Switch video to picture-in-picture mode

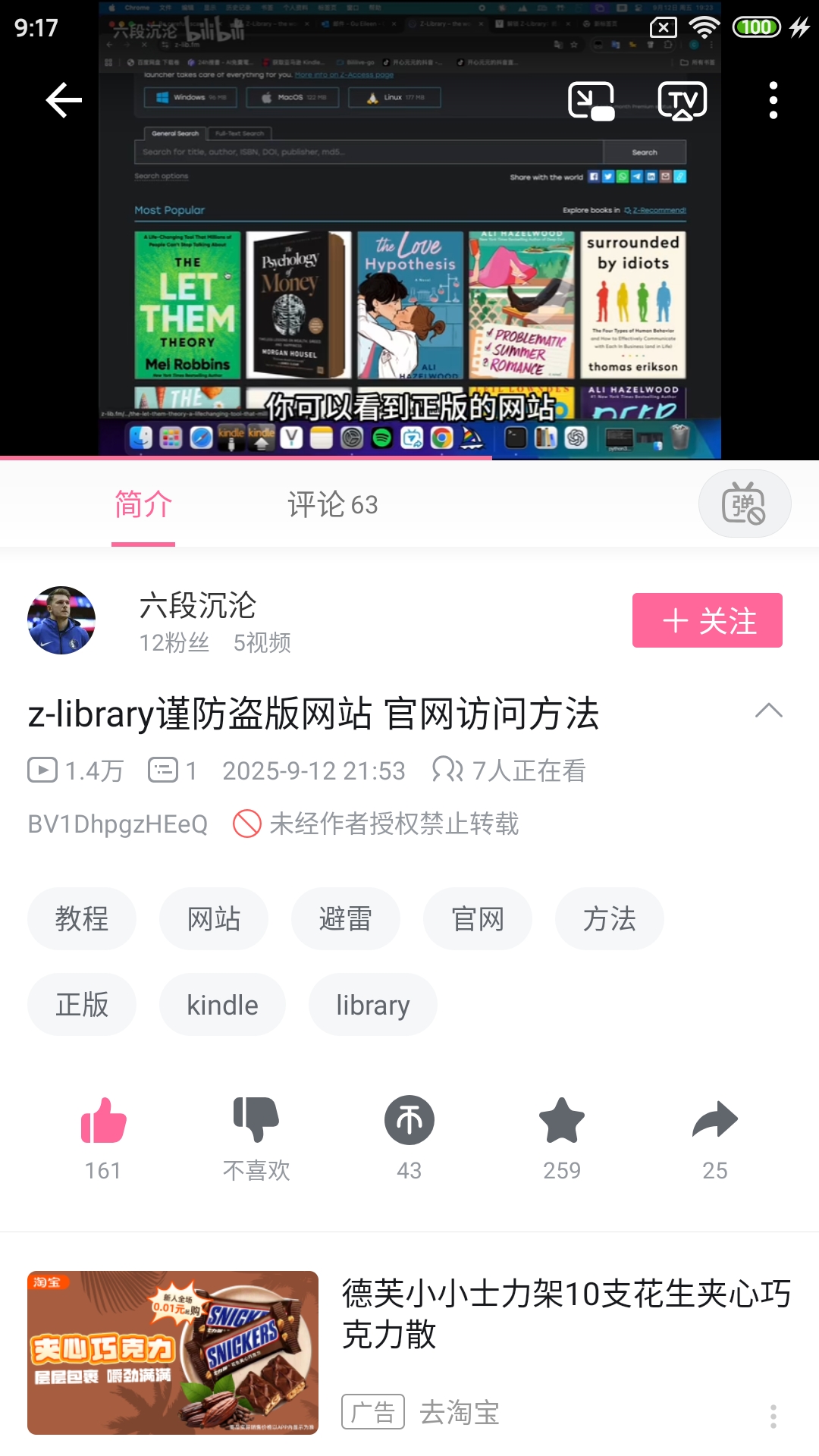point(591,101)
